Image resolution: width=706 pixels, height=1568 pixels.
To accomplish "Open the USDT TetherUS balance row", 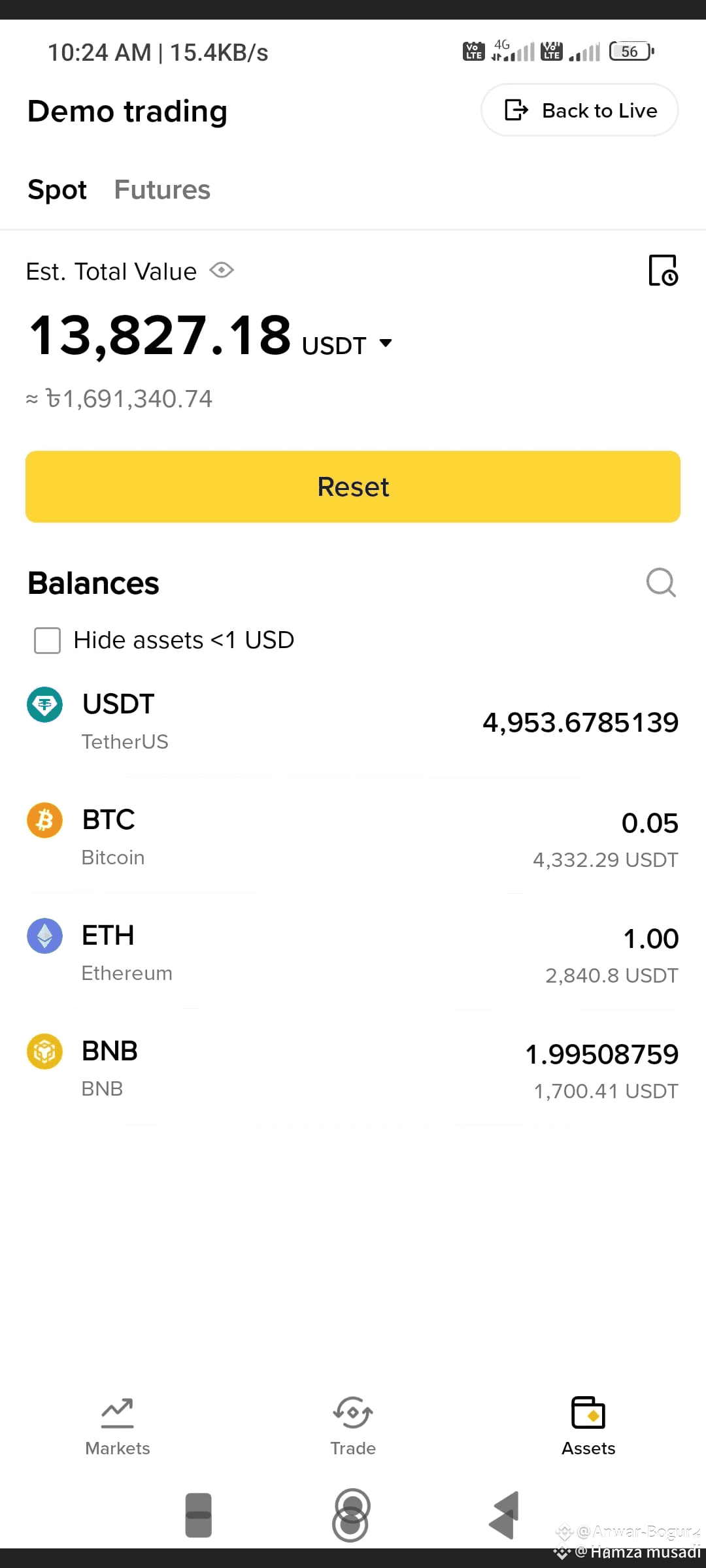I will click(x=353, y=722).
